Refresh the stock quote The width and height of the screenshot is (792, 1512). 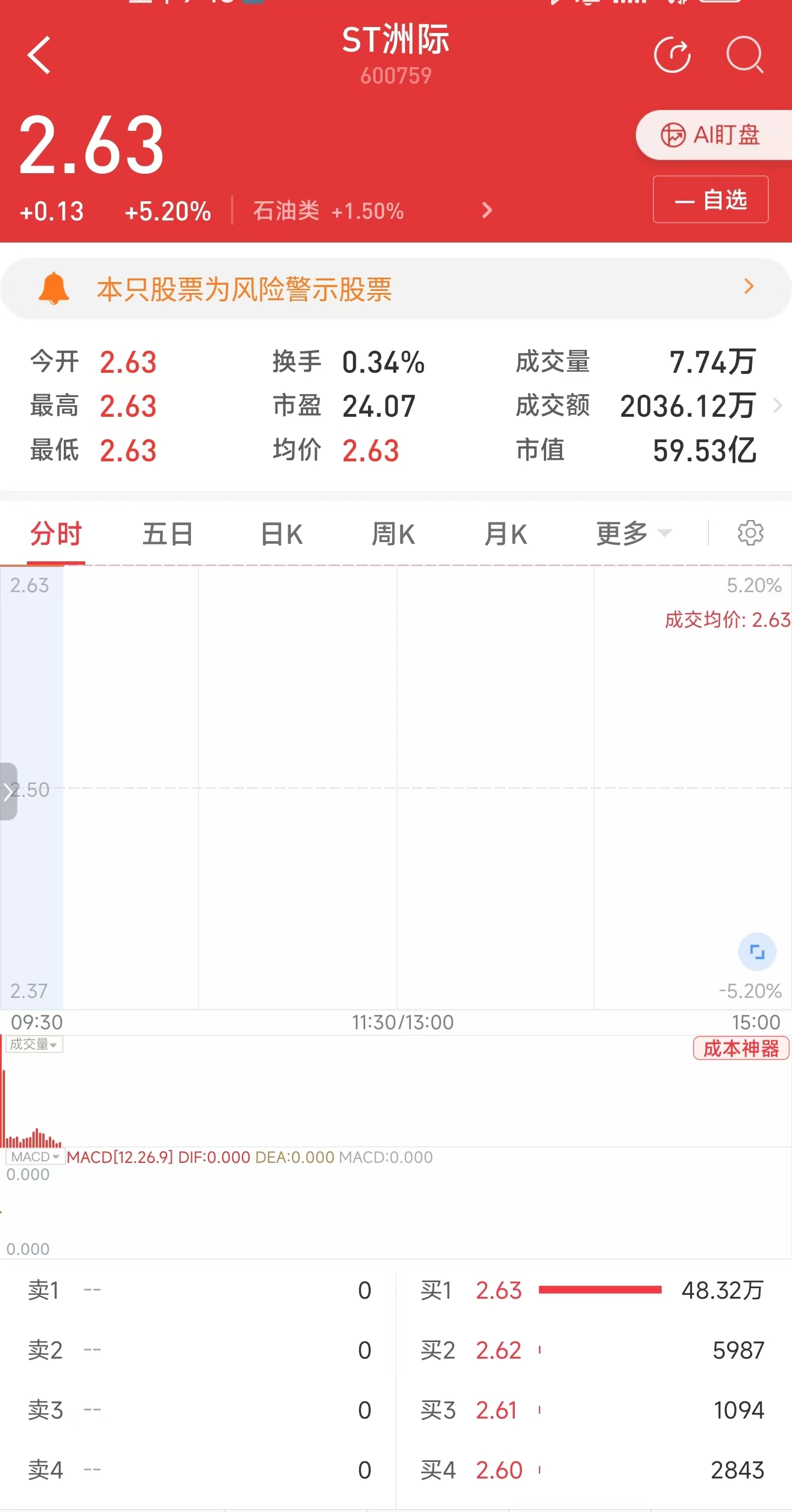[672, 55]
